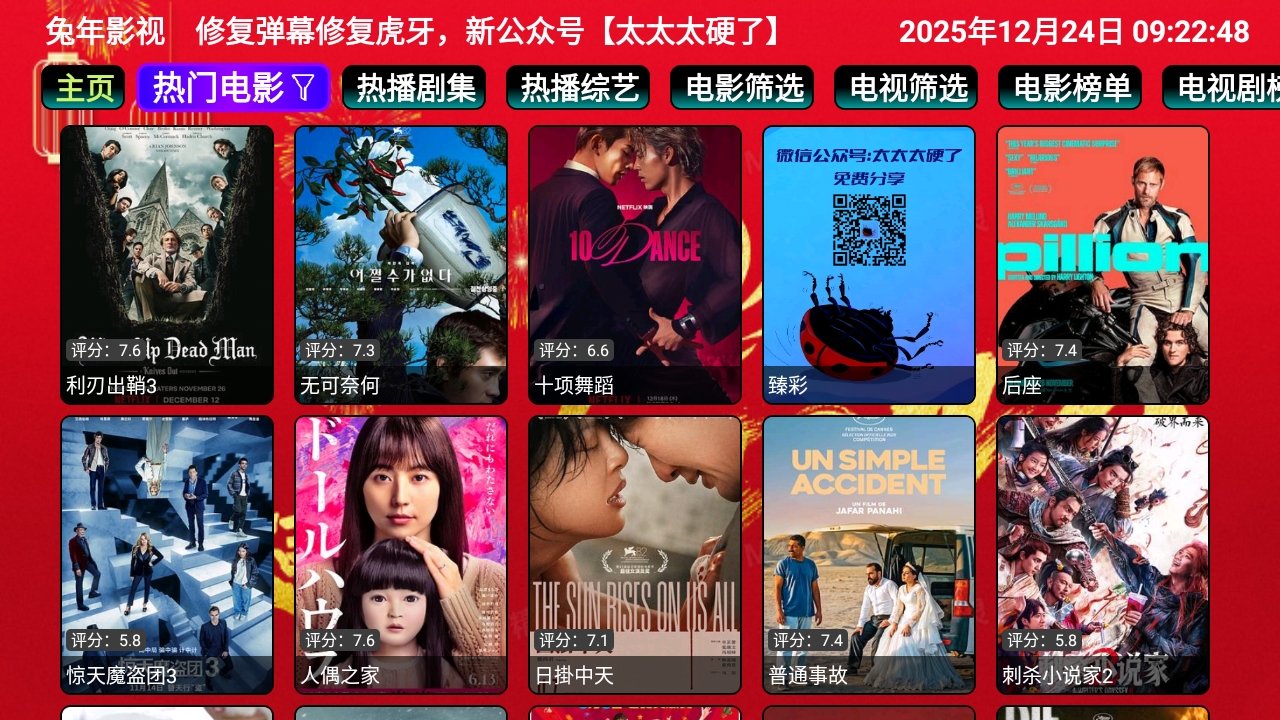Open the movie 无可奈何
This screenshot has width=1280, height=720.
click(x=401, y=265)
